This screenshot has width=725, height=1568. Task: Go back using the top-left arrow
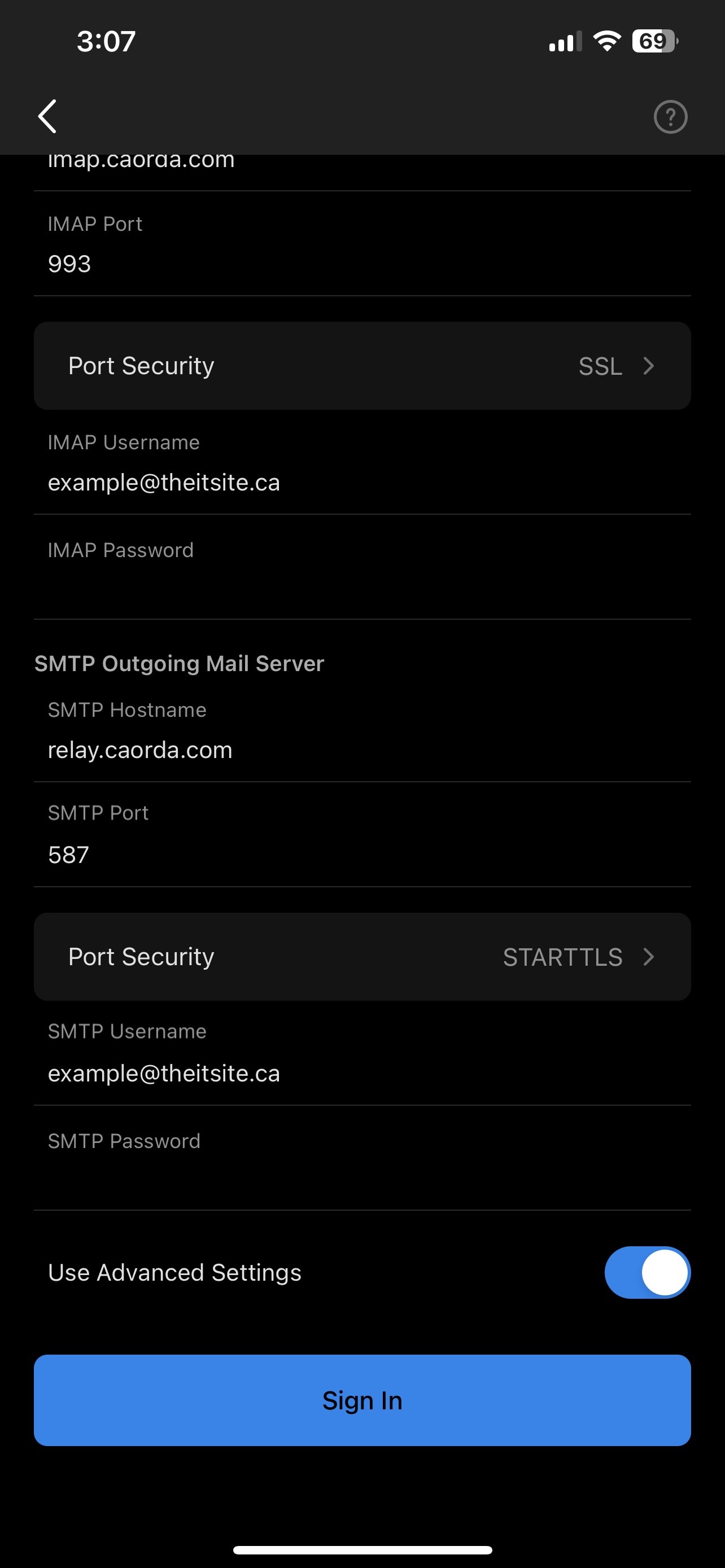[47, 116]
